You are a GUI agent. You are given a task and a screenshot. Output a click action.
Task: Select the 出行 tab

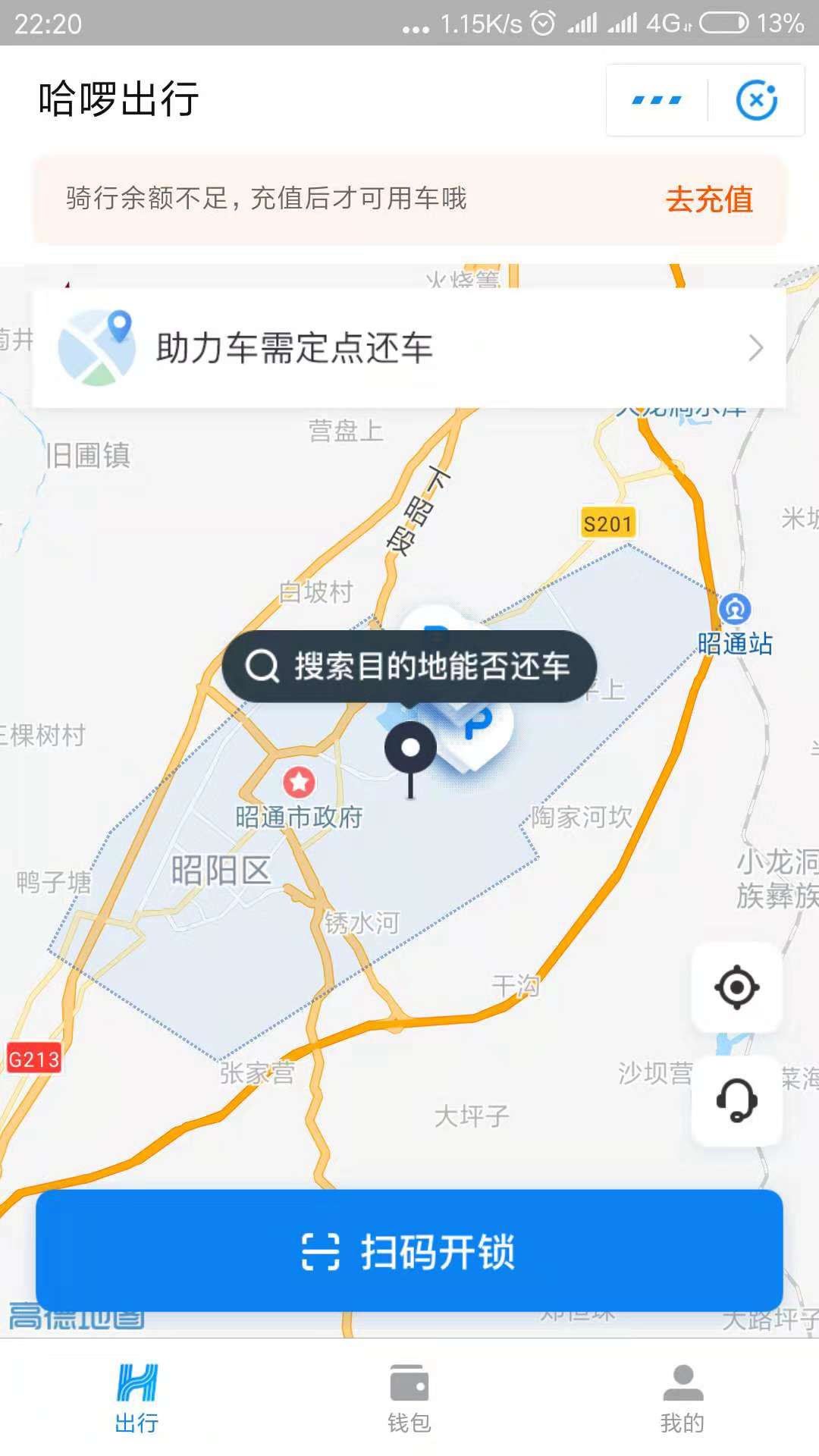136,1399
